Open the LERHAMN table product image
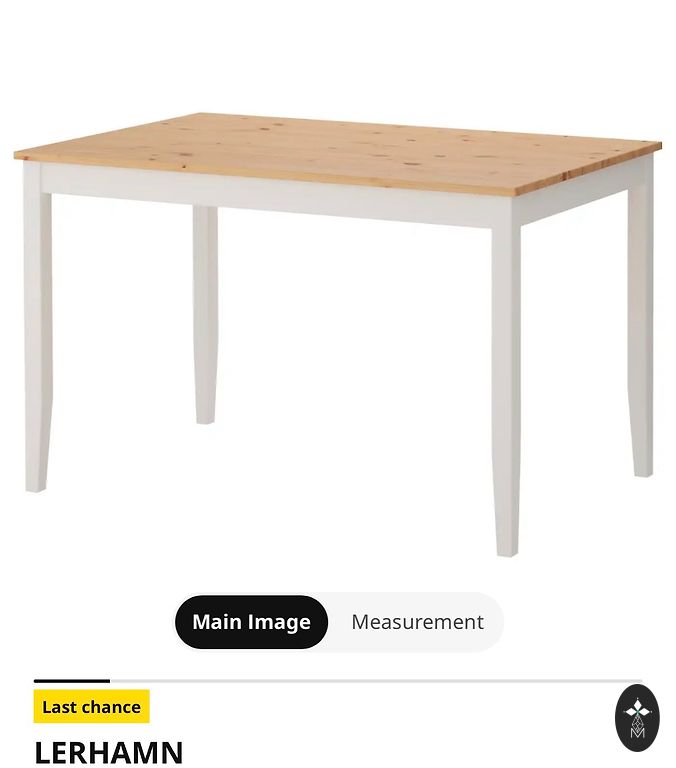The image size is (676, 768). coord(338,320)
